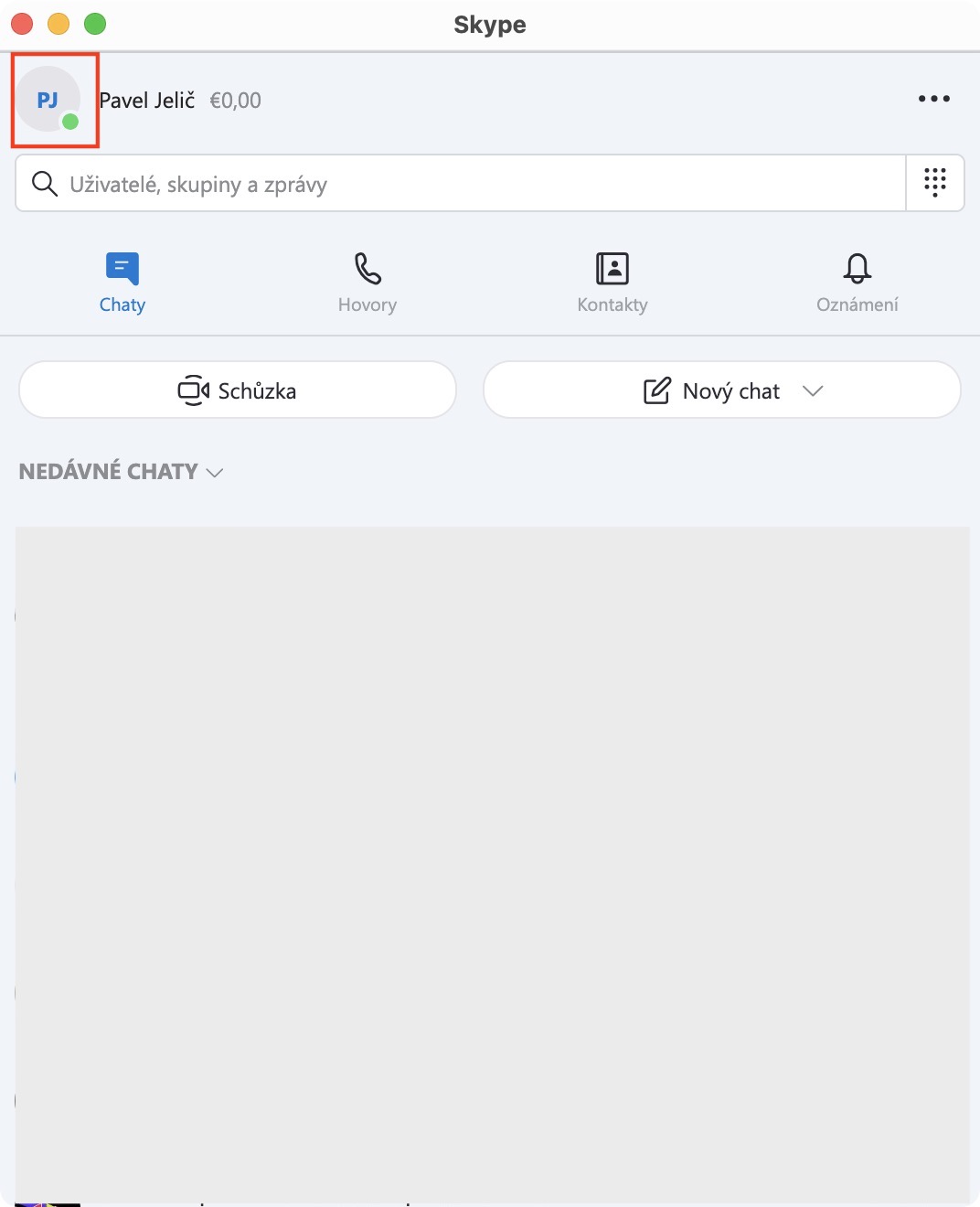The width and height of the screenshot is (980, 1207).
Task: Switch to the Hovory tab
Action: (367, 283)
